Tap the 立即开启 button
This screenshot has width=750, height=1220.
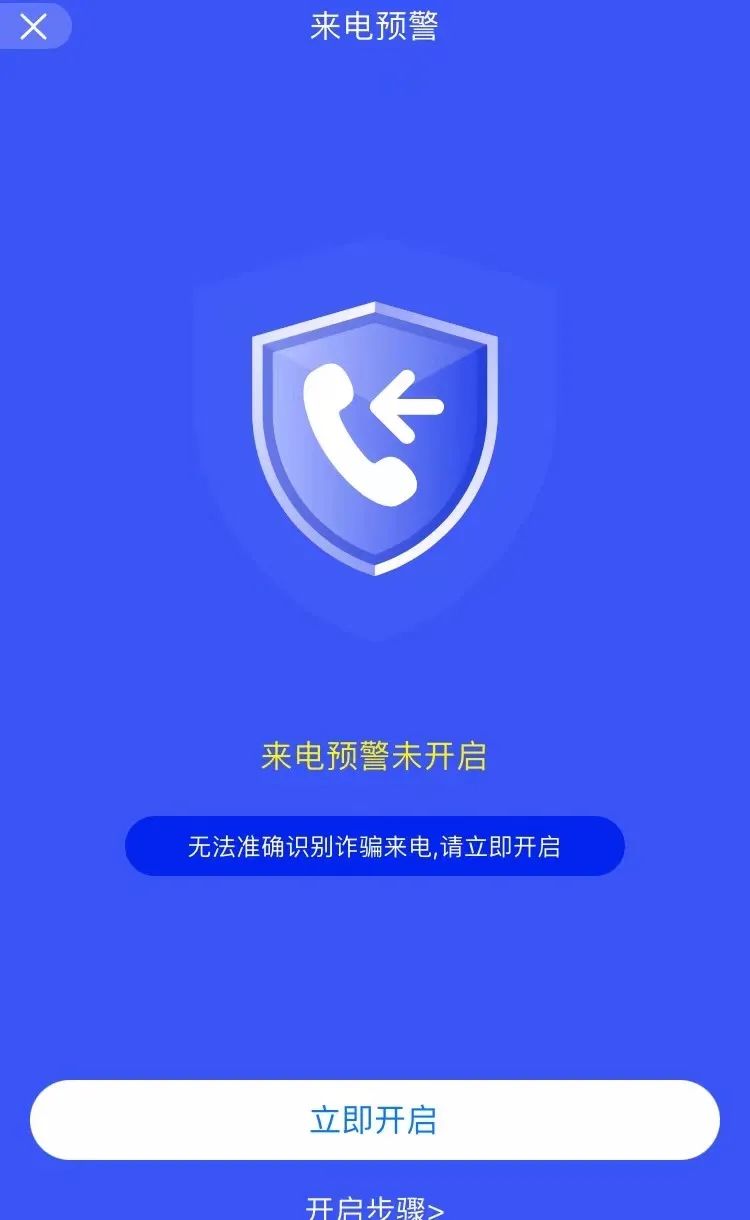click(374, 1120)
